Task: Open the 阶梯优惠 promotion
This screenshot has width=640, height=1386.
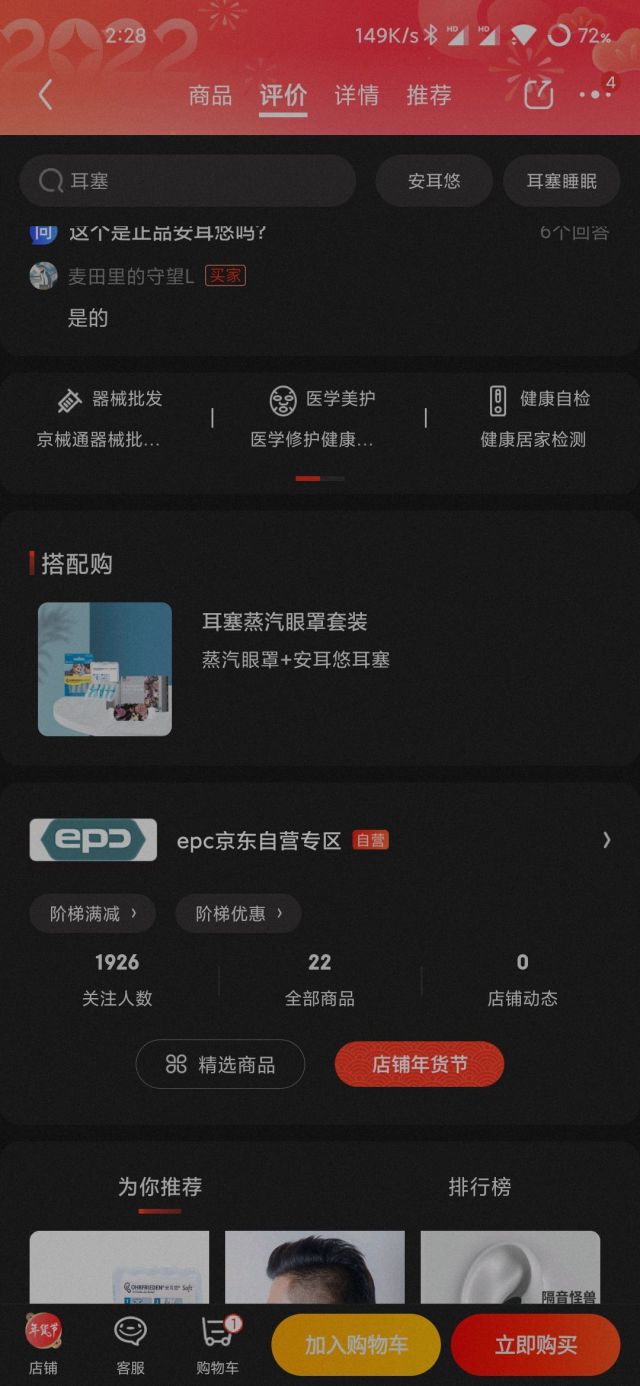Action: tap(238, 913)
